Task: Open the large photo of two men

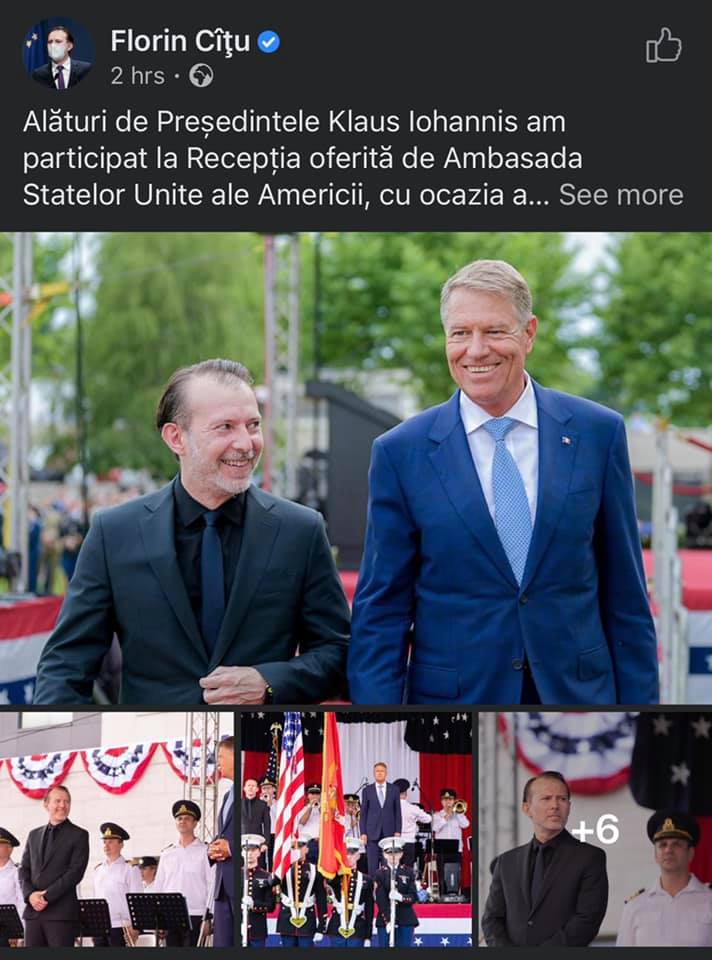Action: click(356, 468)
